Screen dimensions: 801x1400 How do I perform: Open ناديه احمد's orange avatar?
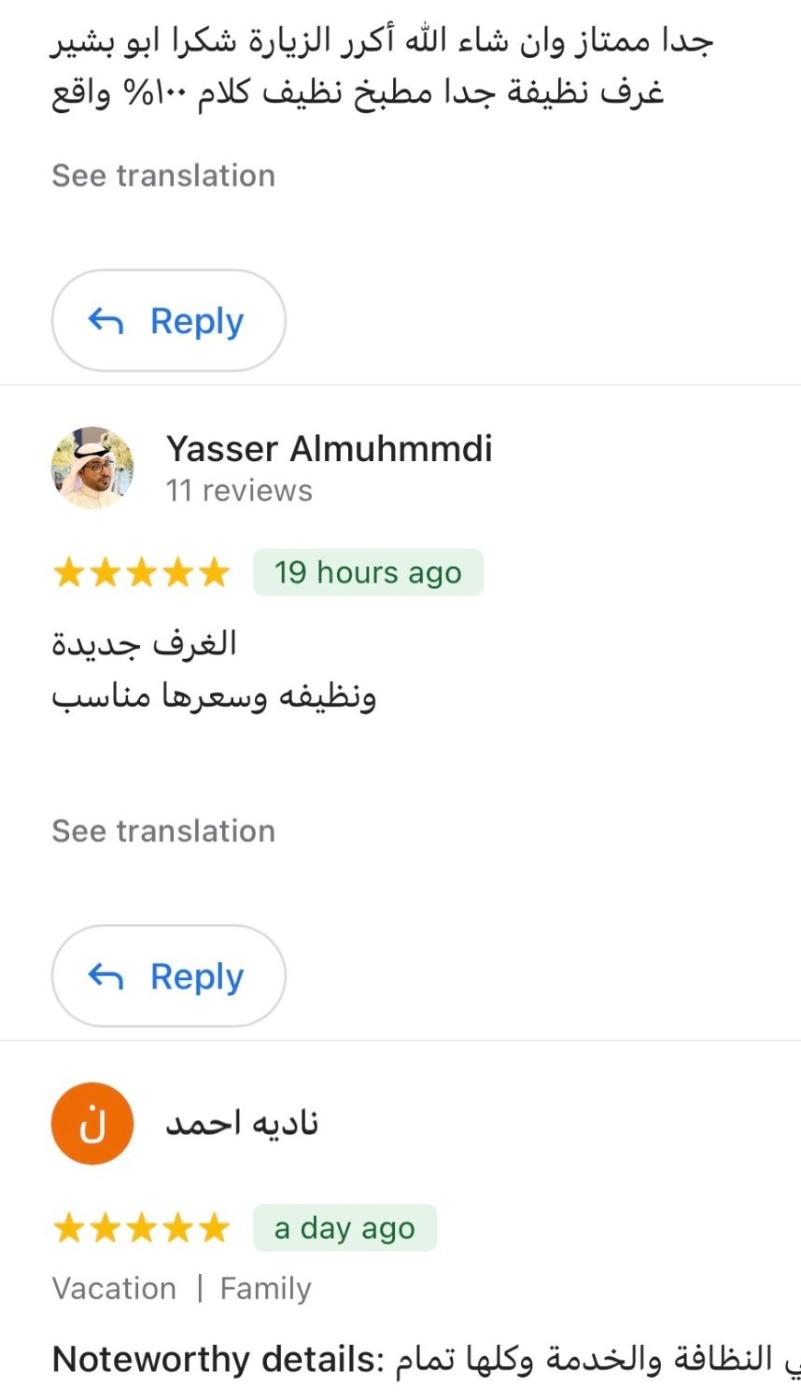(92, 1124)
